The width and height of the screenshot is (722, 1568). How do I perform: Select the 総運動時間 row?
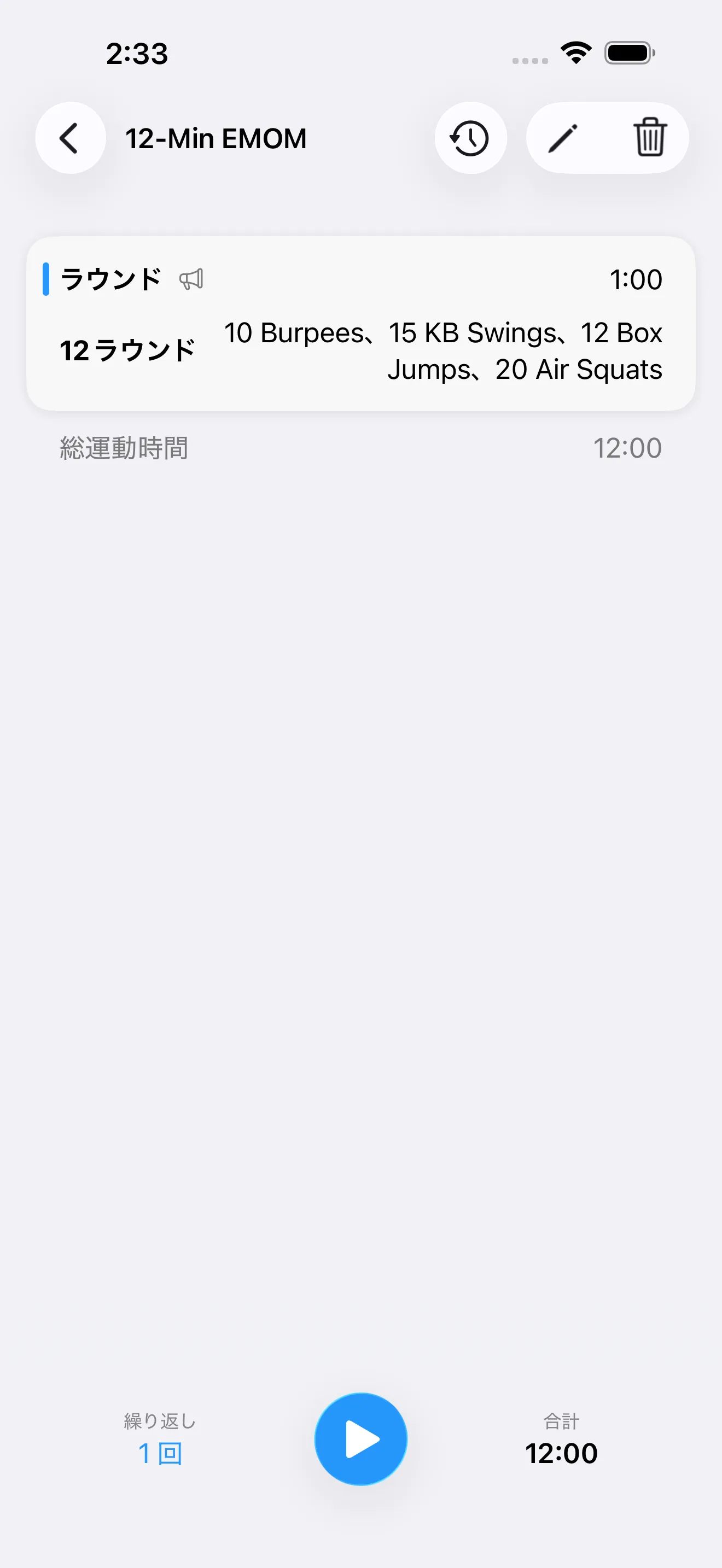[360, 447]
